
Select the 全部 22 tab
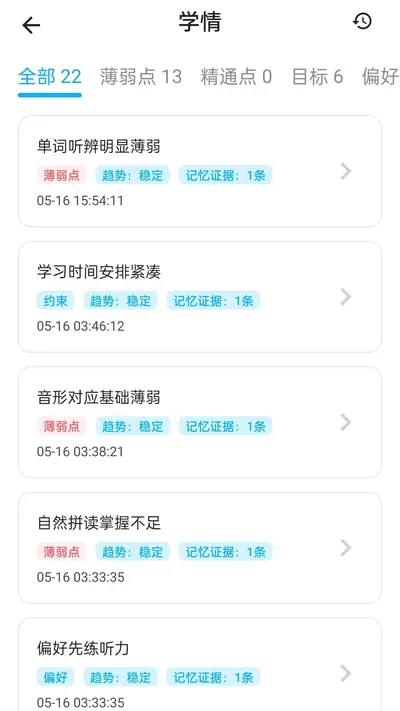50,77
